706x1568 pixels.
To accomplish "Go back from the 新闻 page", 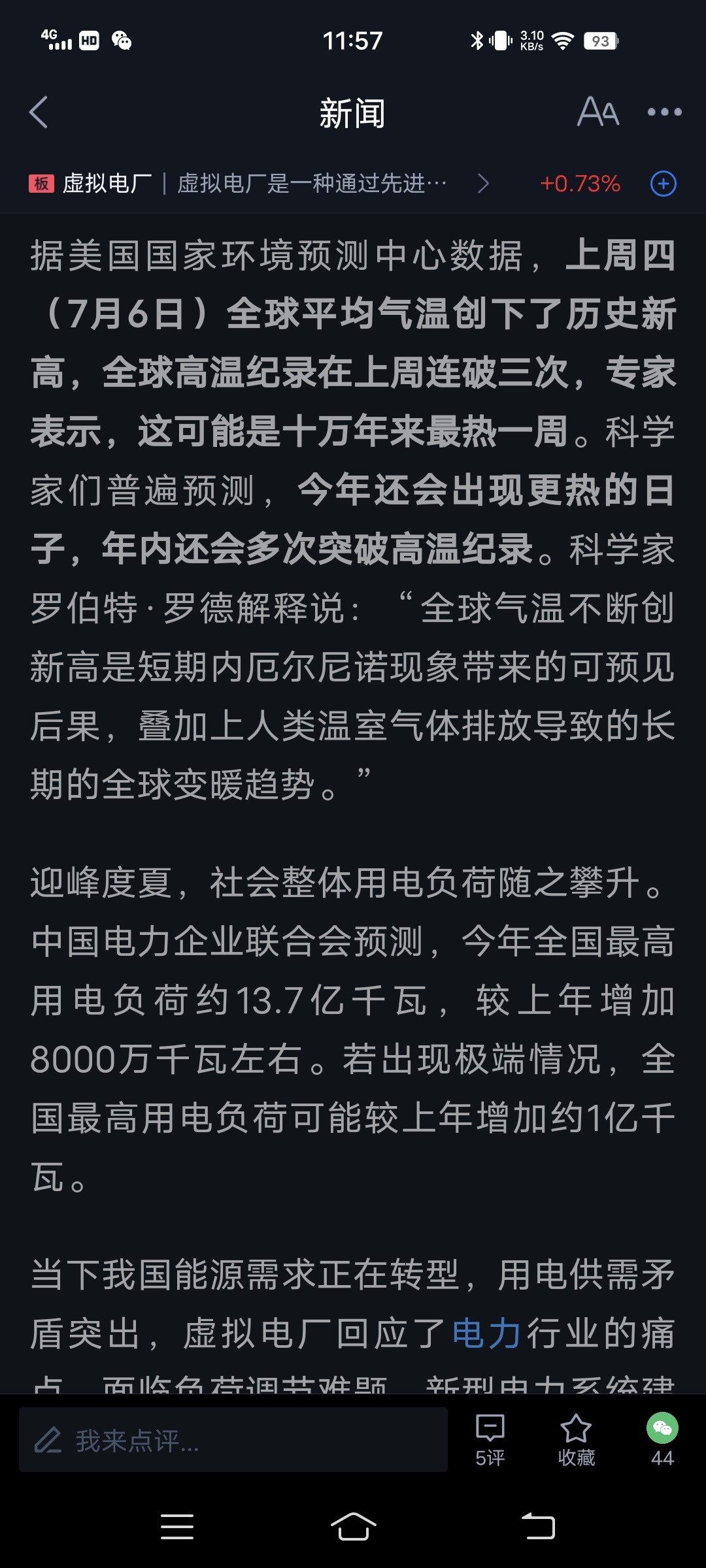I will coord(39,112).
